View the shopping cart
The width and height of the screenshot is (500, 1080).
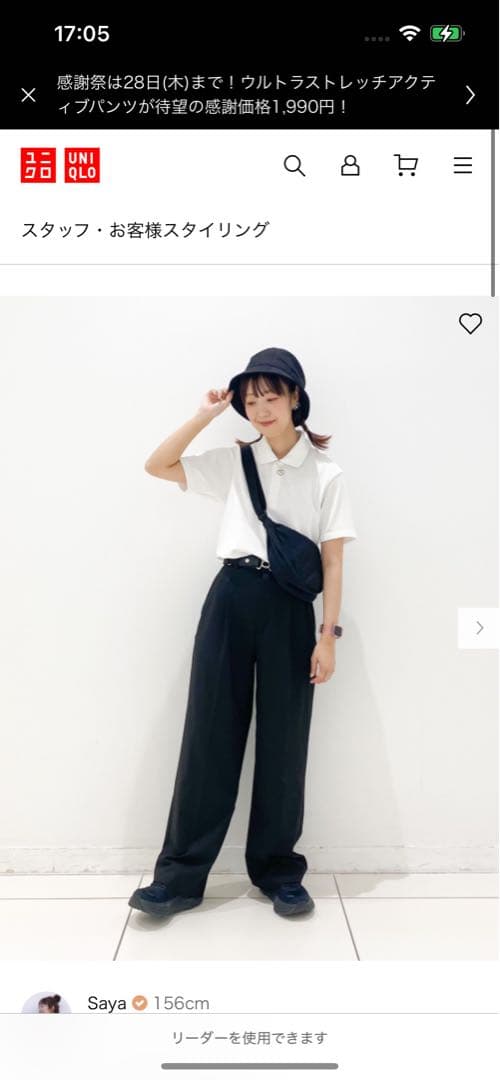tap(406, 165)
